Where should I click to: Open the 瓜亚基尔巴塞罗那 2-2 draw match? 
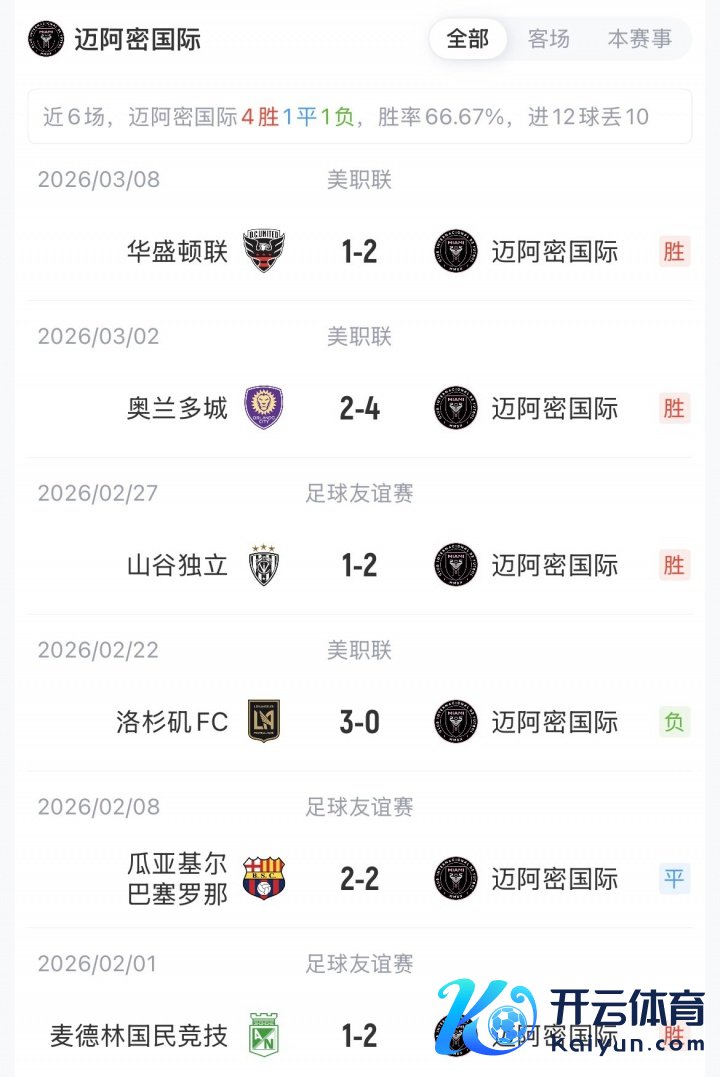[x=359, y=879]
